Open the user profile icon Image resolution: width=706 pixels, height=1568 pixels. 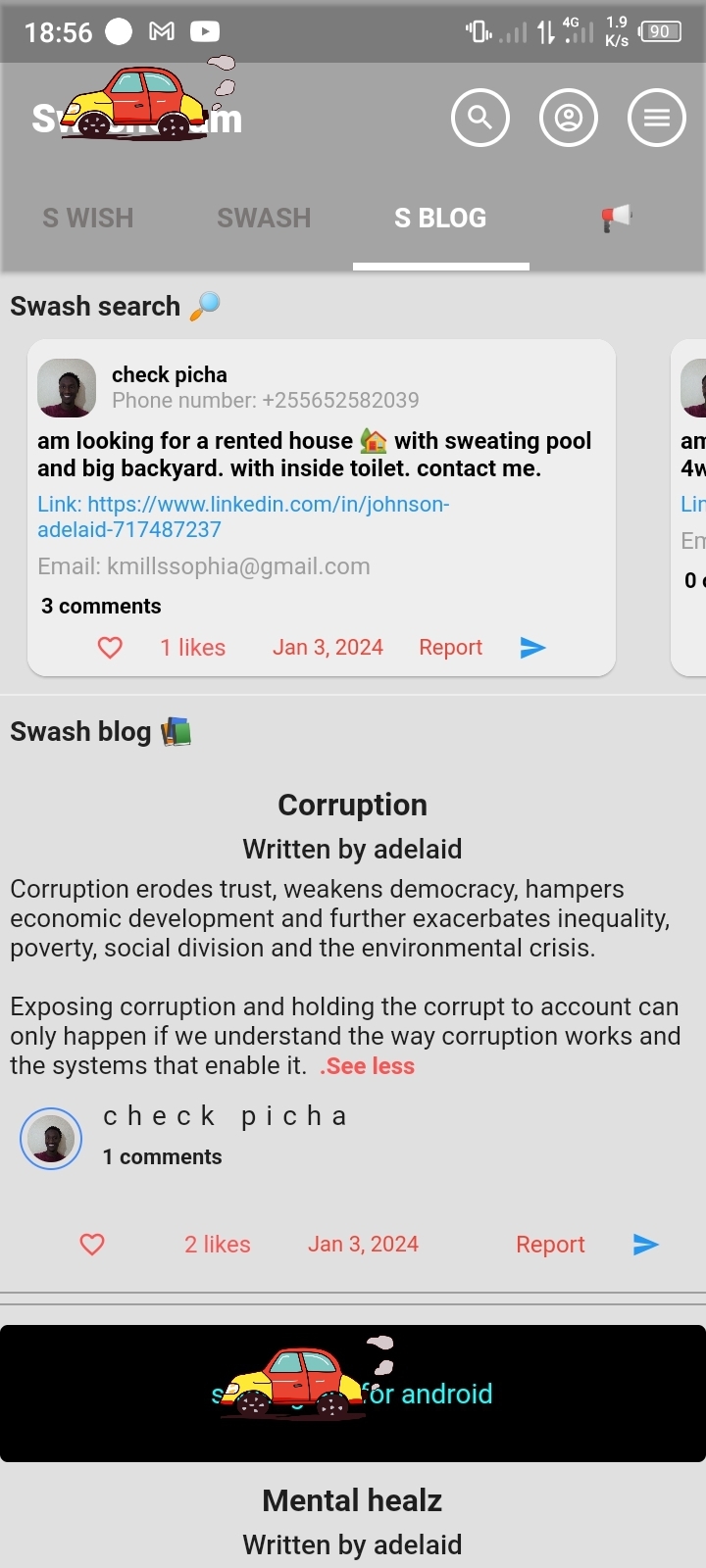[x=568, y=118]
